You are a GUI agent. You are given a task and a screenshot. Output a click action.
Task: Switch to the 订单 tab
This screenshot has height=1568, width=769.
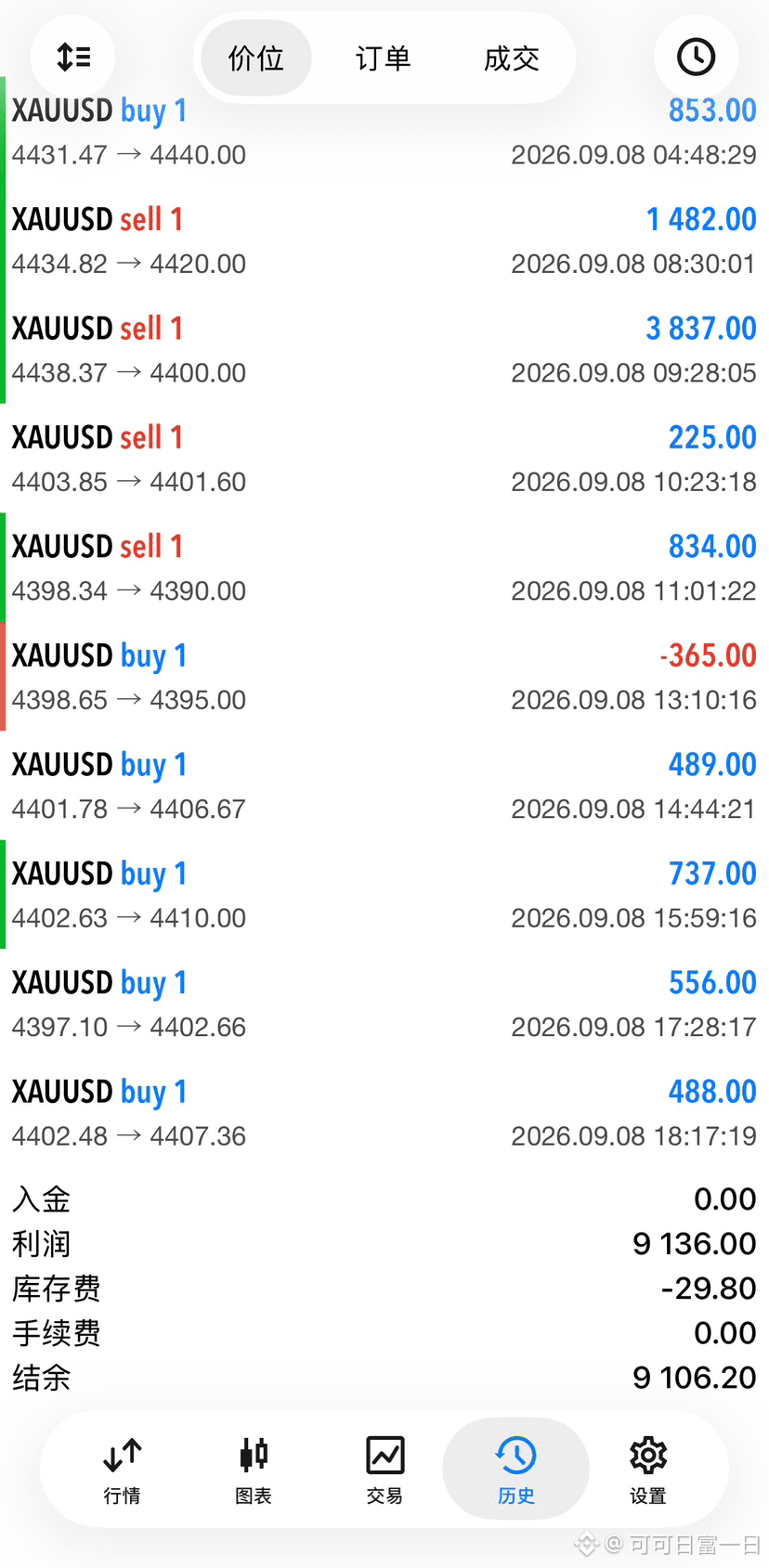click(384, 58)
